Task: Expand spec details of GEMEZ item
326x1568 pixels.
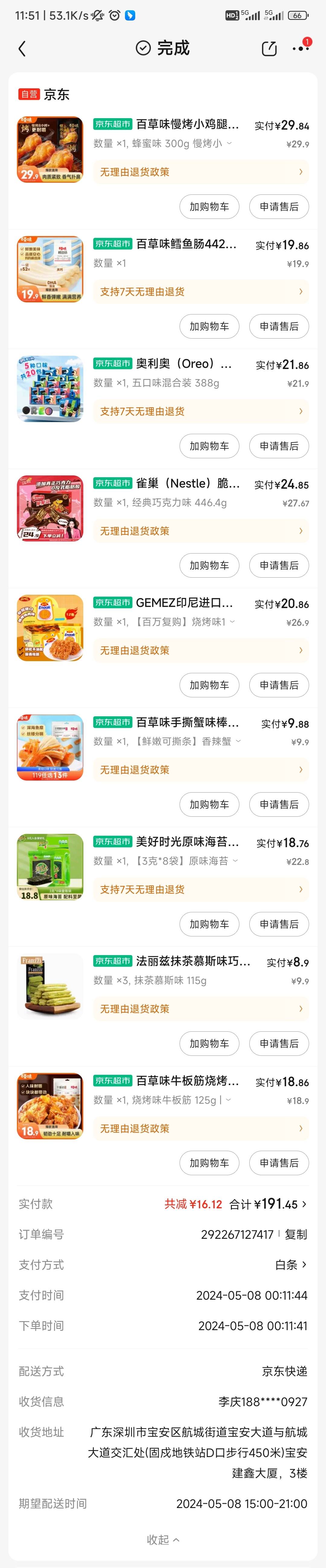Action: 232,621
